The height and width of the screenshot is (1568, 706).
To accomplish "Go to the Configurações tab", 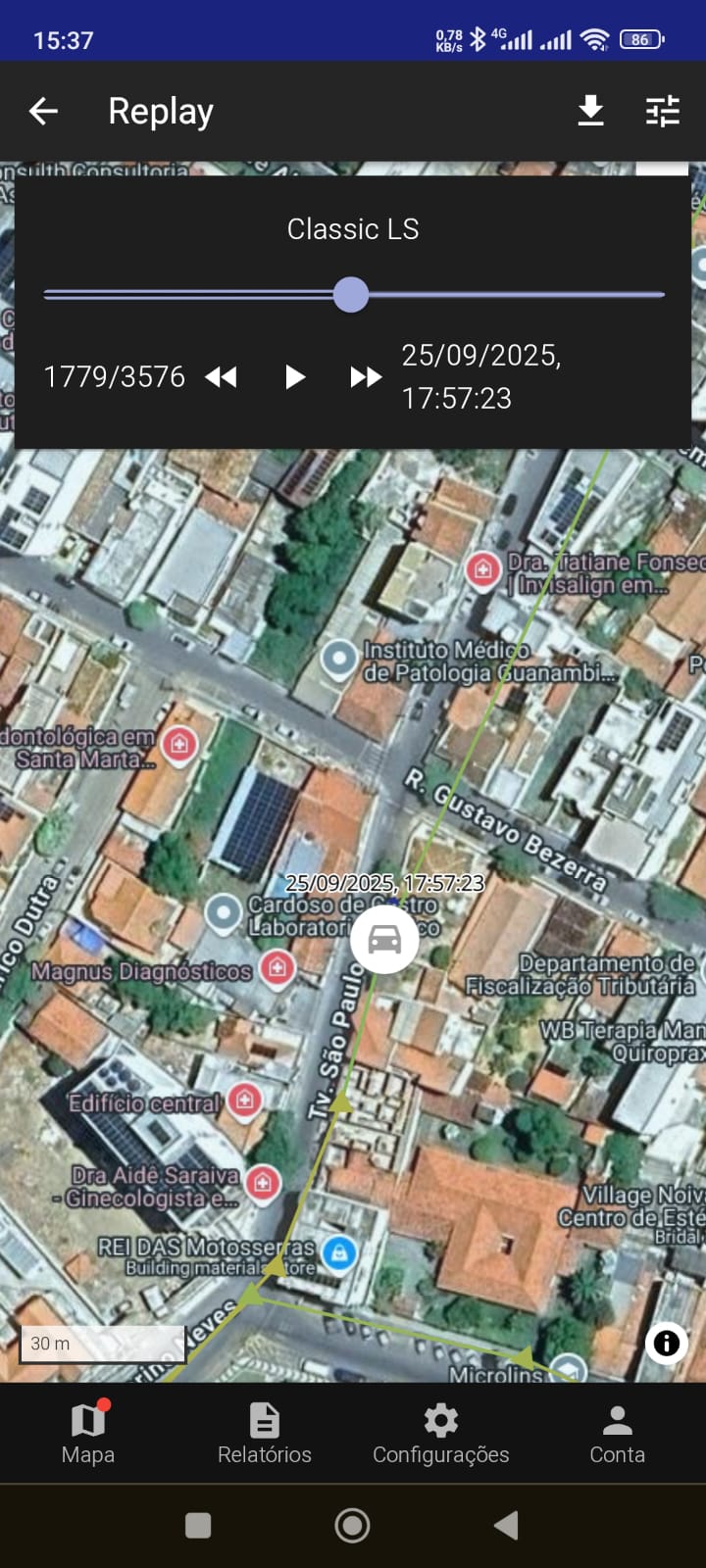I will [441, 1433].
